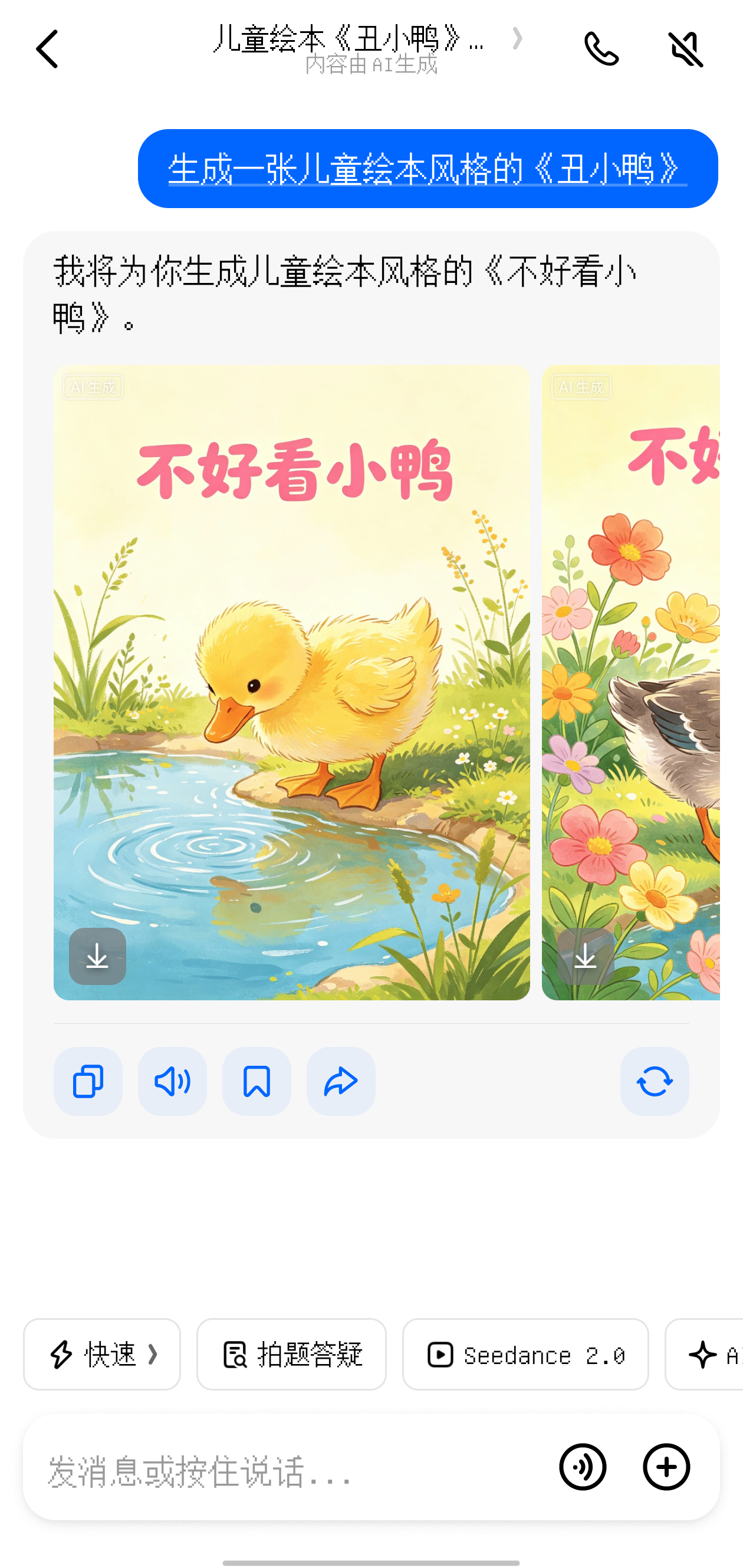Download the second generated image

[x=586, y=956]
